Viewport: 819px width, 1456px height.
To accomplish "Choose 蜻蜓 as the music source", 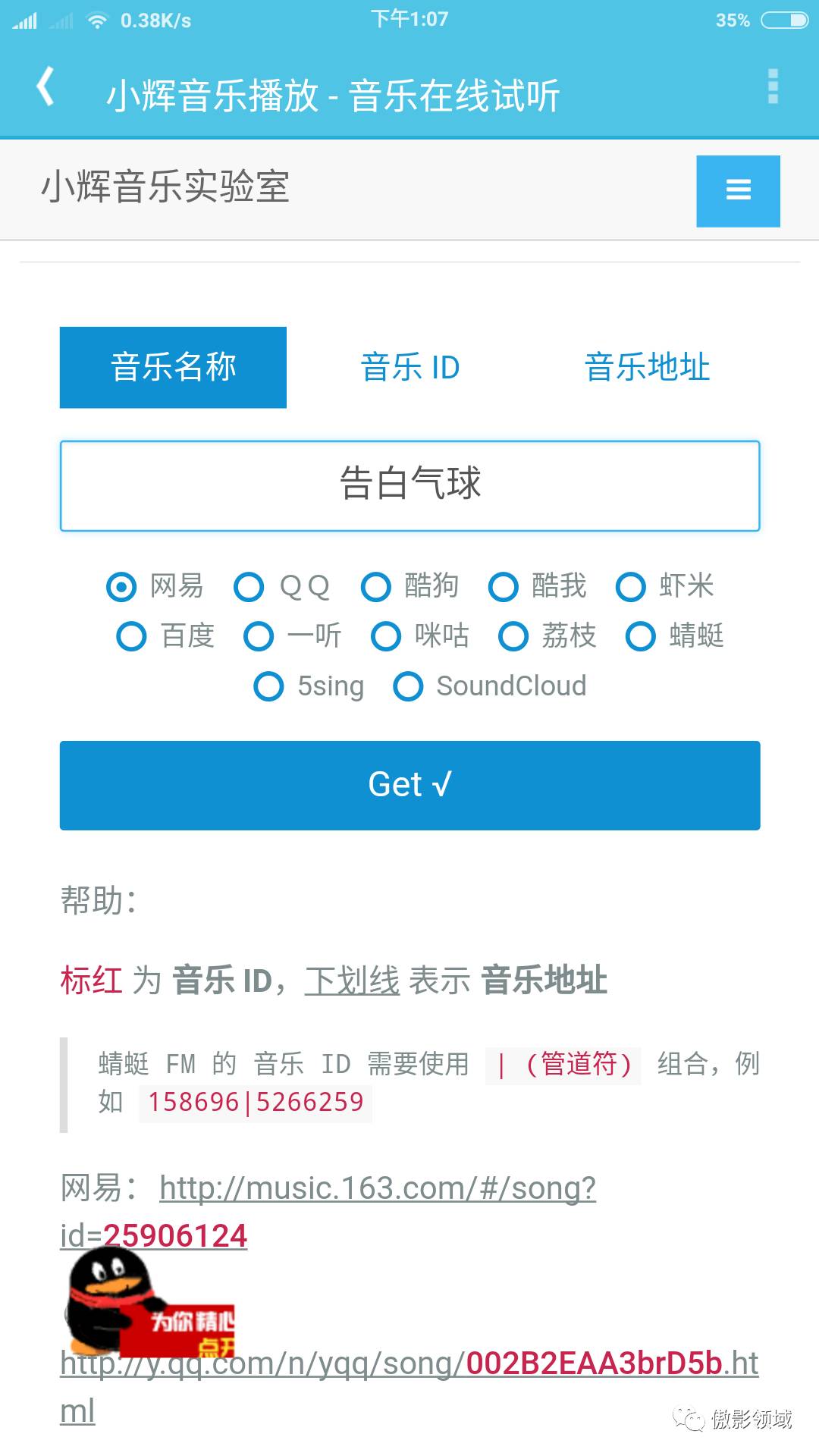I will pyautogui.click(x=641, y=636).
